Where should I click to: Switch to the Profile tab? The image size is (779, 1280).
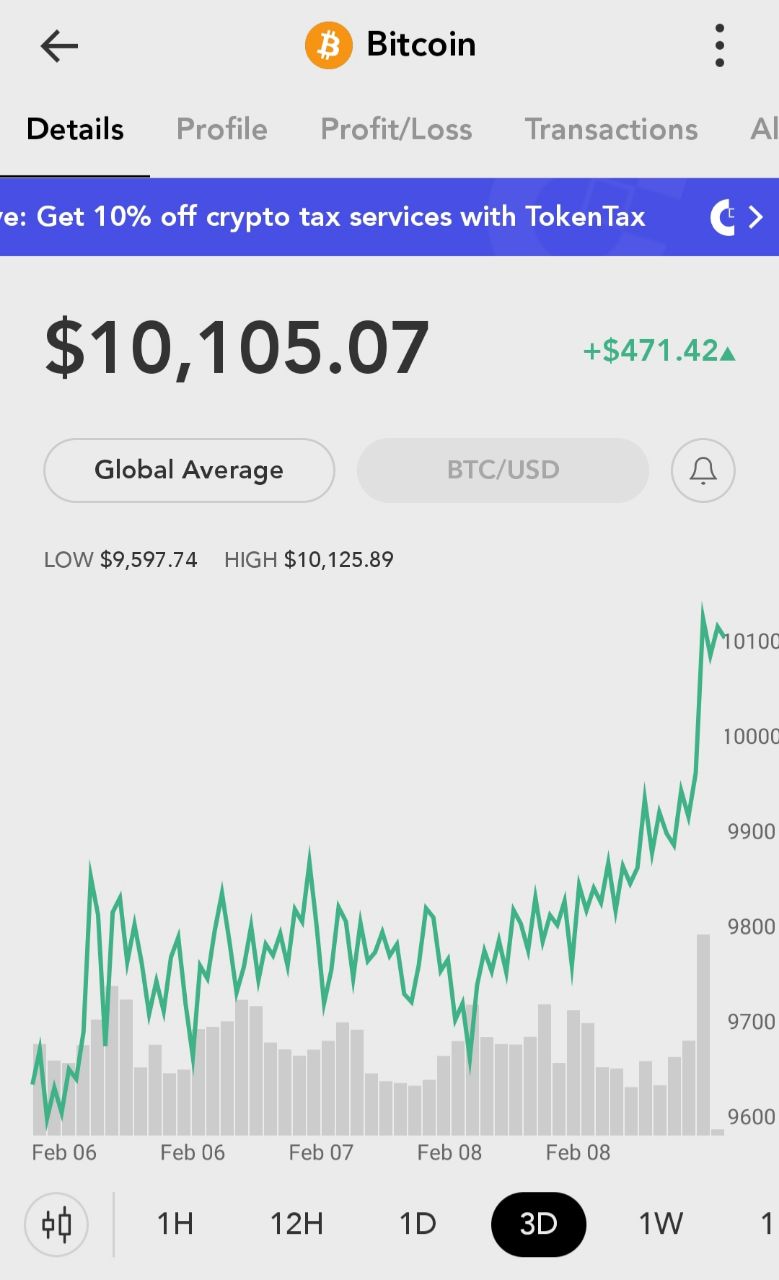click(222, 129)
